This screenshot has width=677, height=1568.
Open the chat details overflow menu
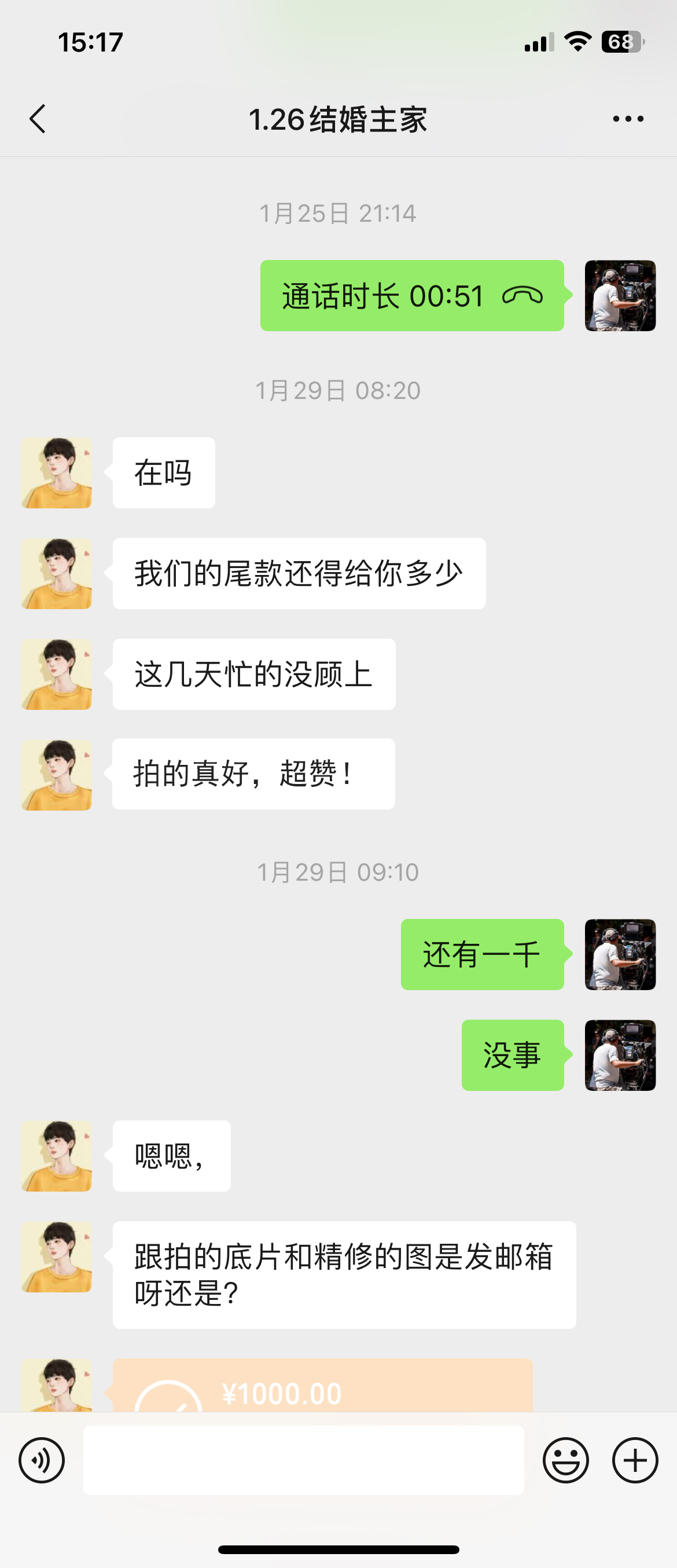pos(628,119)
